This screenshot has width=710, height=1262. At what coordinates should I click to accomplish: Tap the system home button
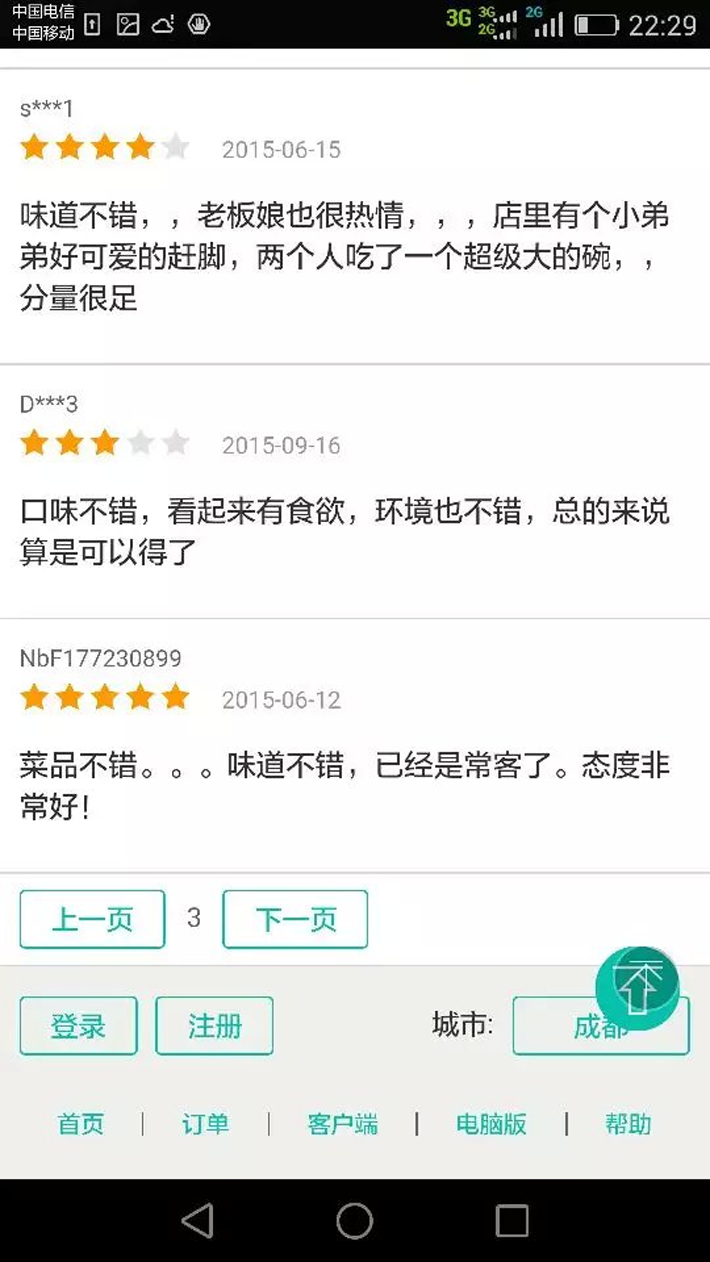click(354, 1221)
